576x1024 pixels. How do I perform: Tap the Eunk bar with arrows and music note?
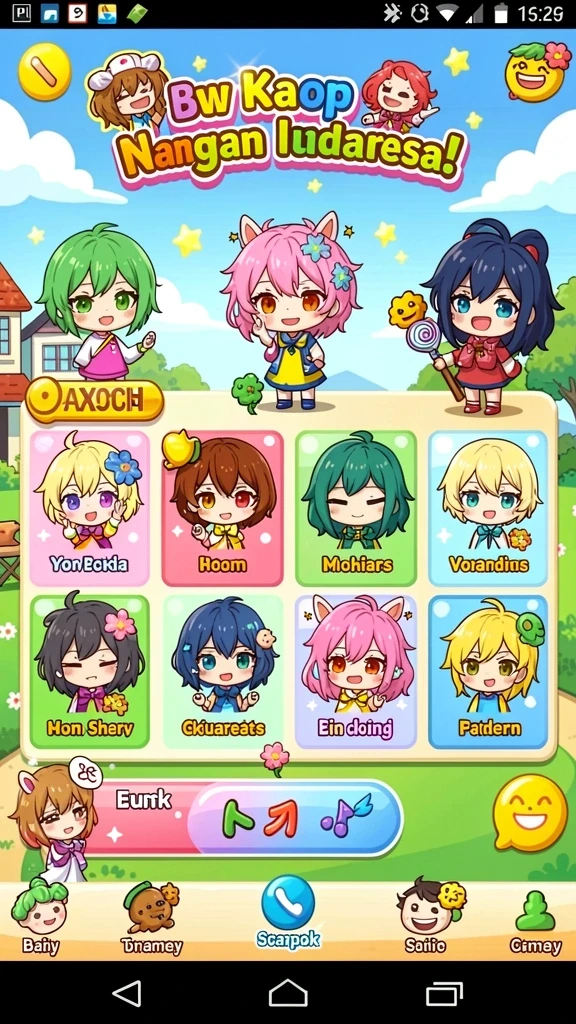(245, 818)
